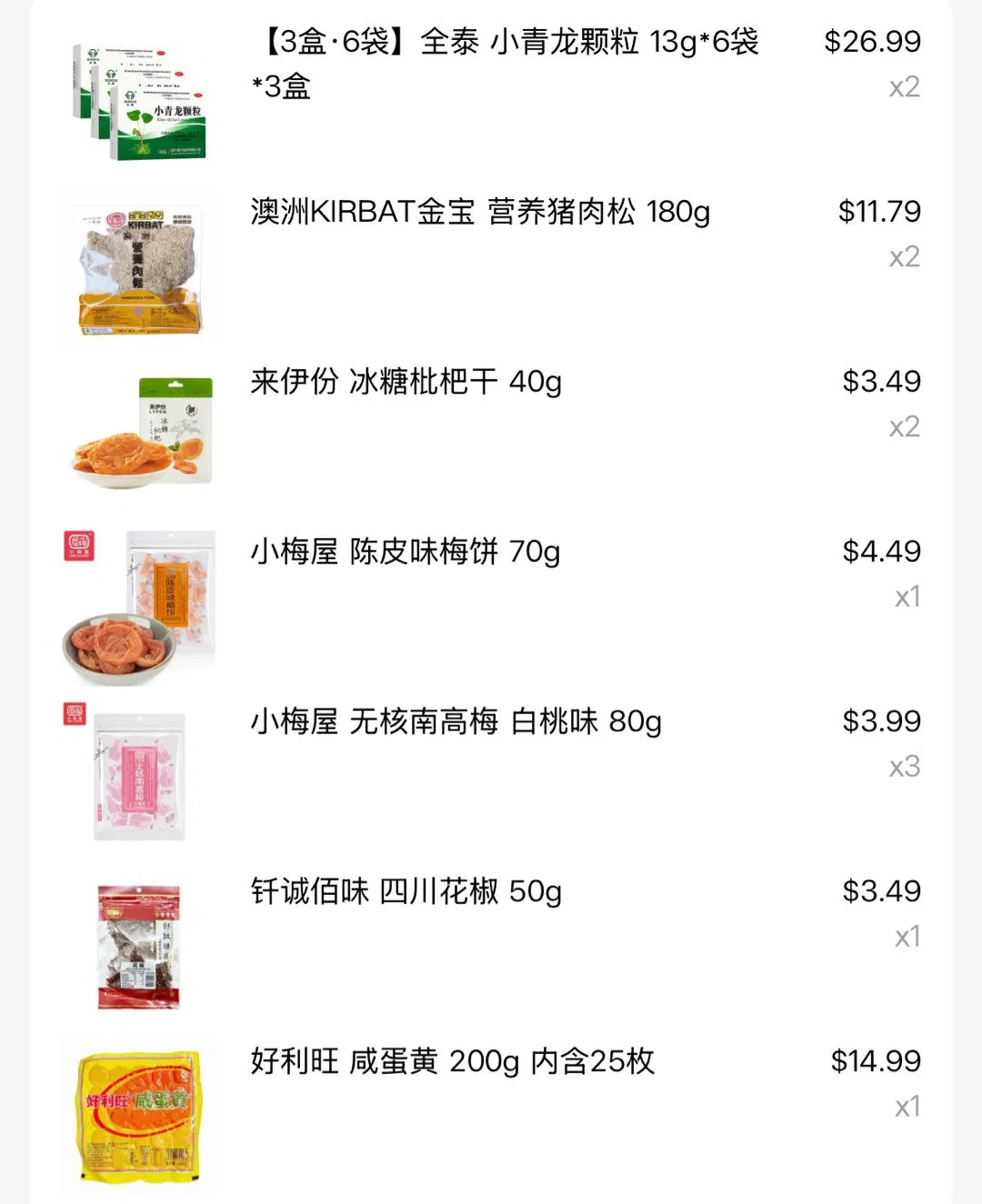982x1204 pixels.
Task: Open the 全泰 小青龙颗粒 item
Action: point(505,64)
